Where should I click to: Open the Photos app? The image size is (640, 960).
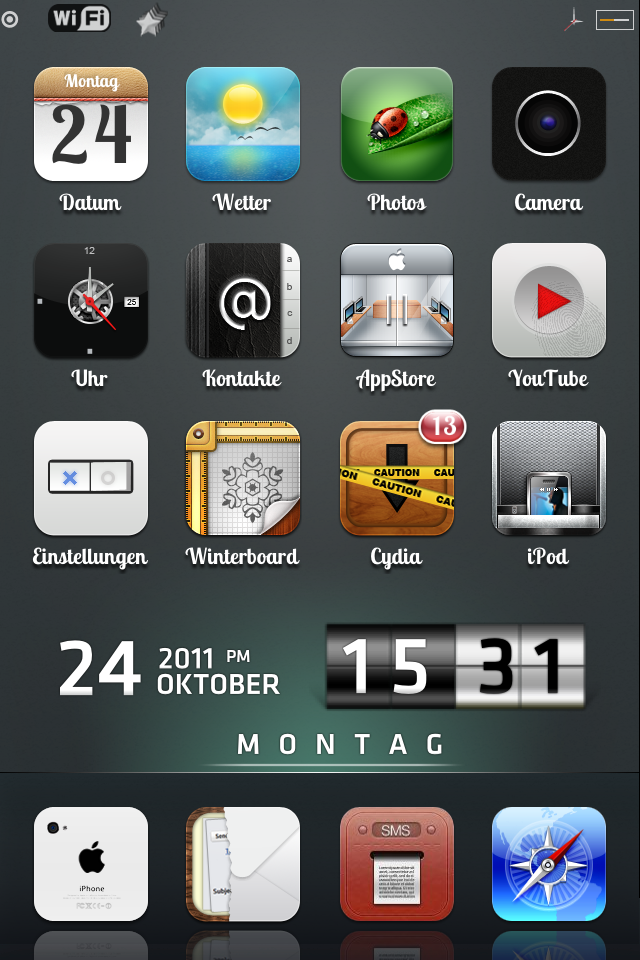pos(396,124)
